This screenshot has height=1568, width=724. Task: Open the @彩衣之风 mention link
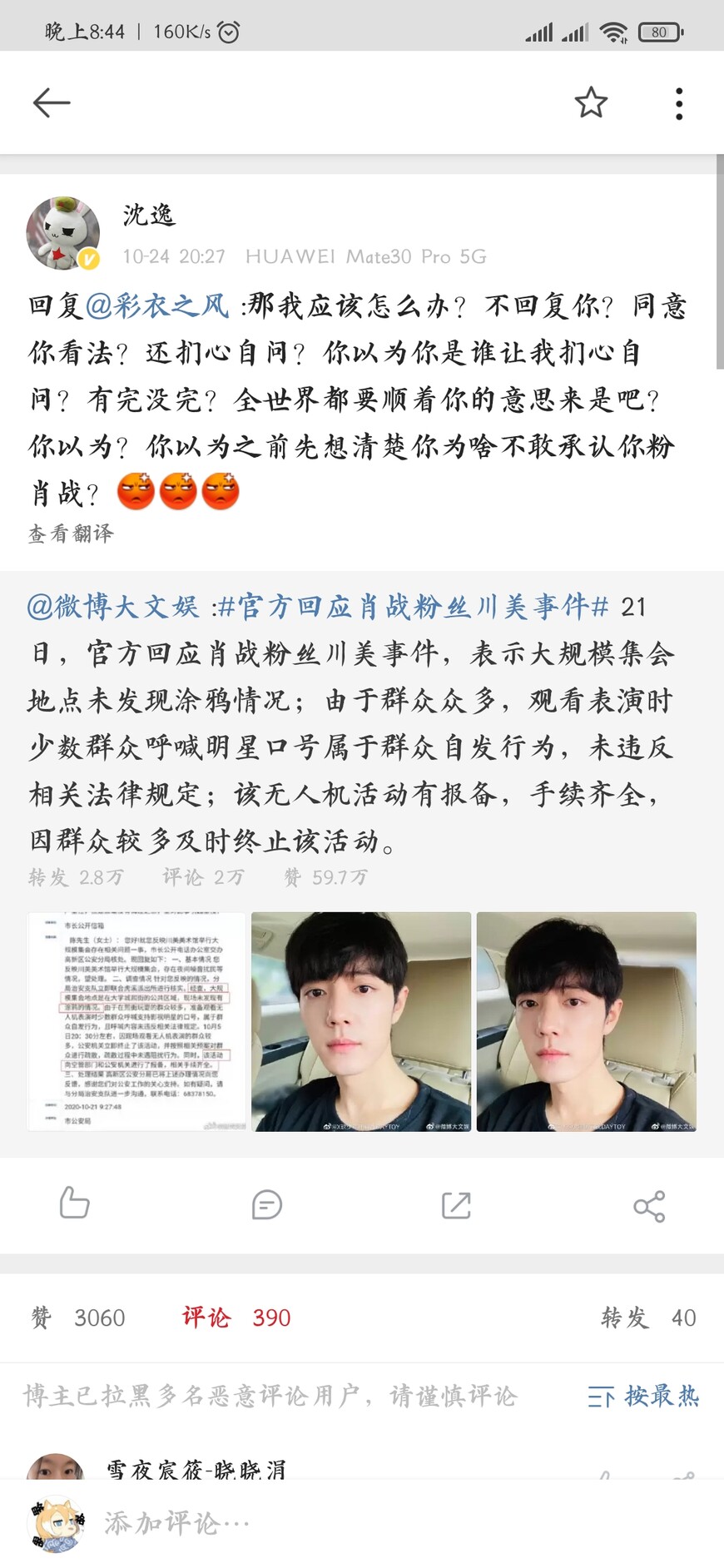click(157, 305)
